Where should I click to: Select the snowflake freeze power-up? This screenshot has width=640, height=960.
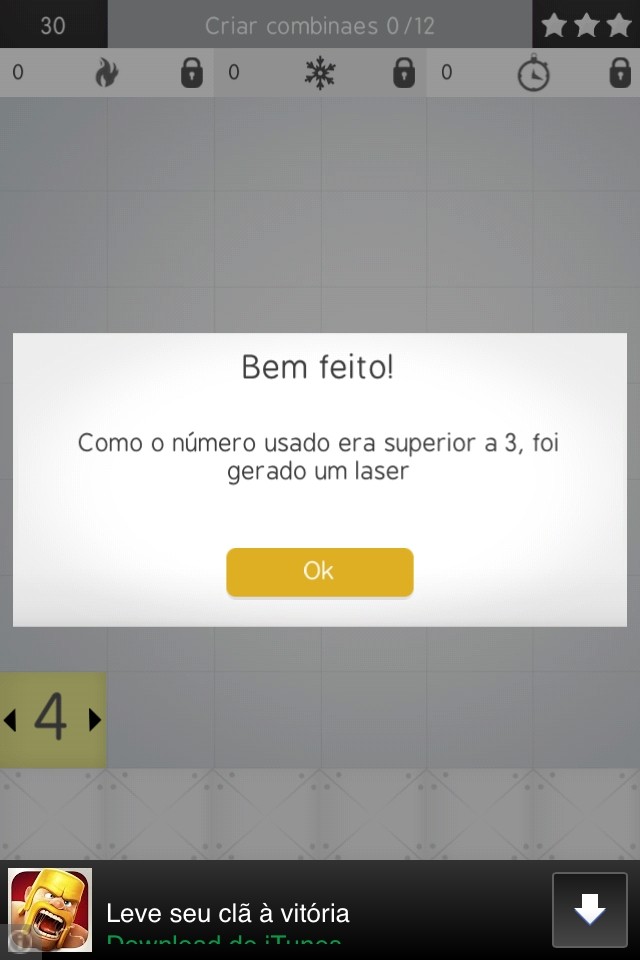coord(319,73)
